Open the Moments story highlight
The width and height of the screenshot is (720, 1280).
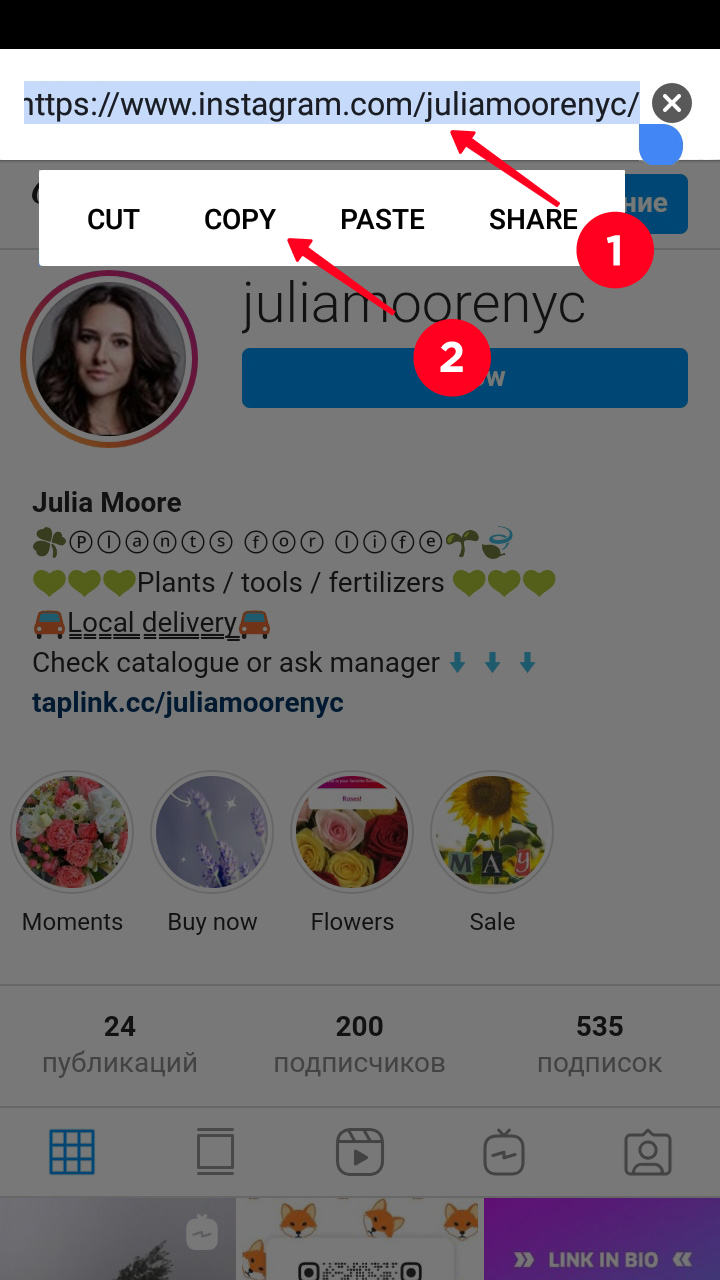pos(72,833)
